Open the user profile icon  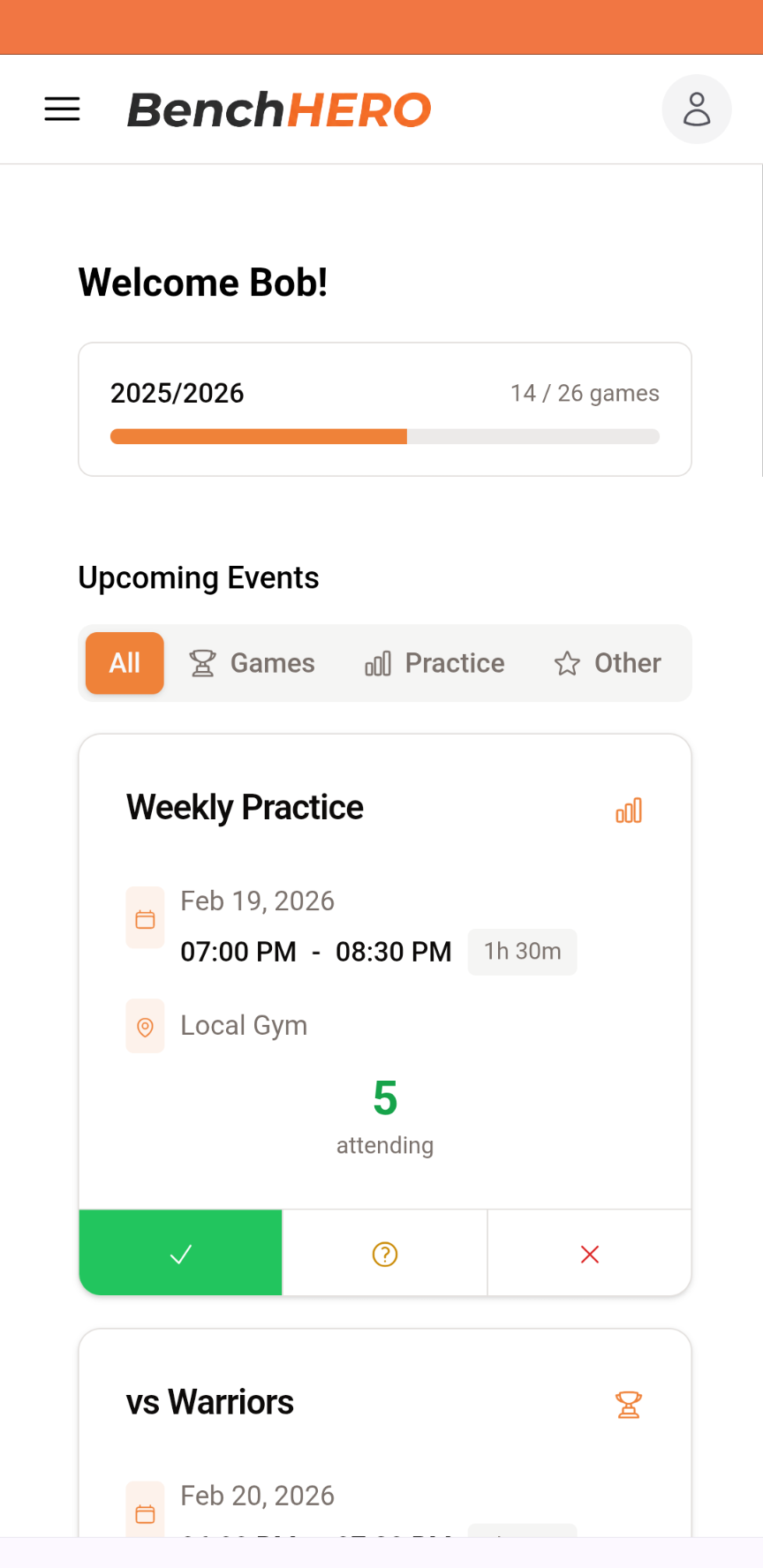tap(696, 109)
